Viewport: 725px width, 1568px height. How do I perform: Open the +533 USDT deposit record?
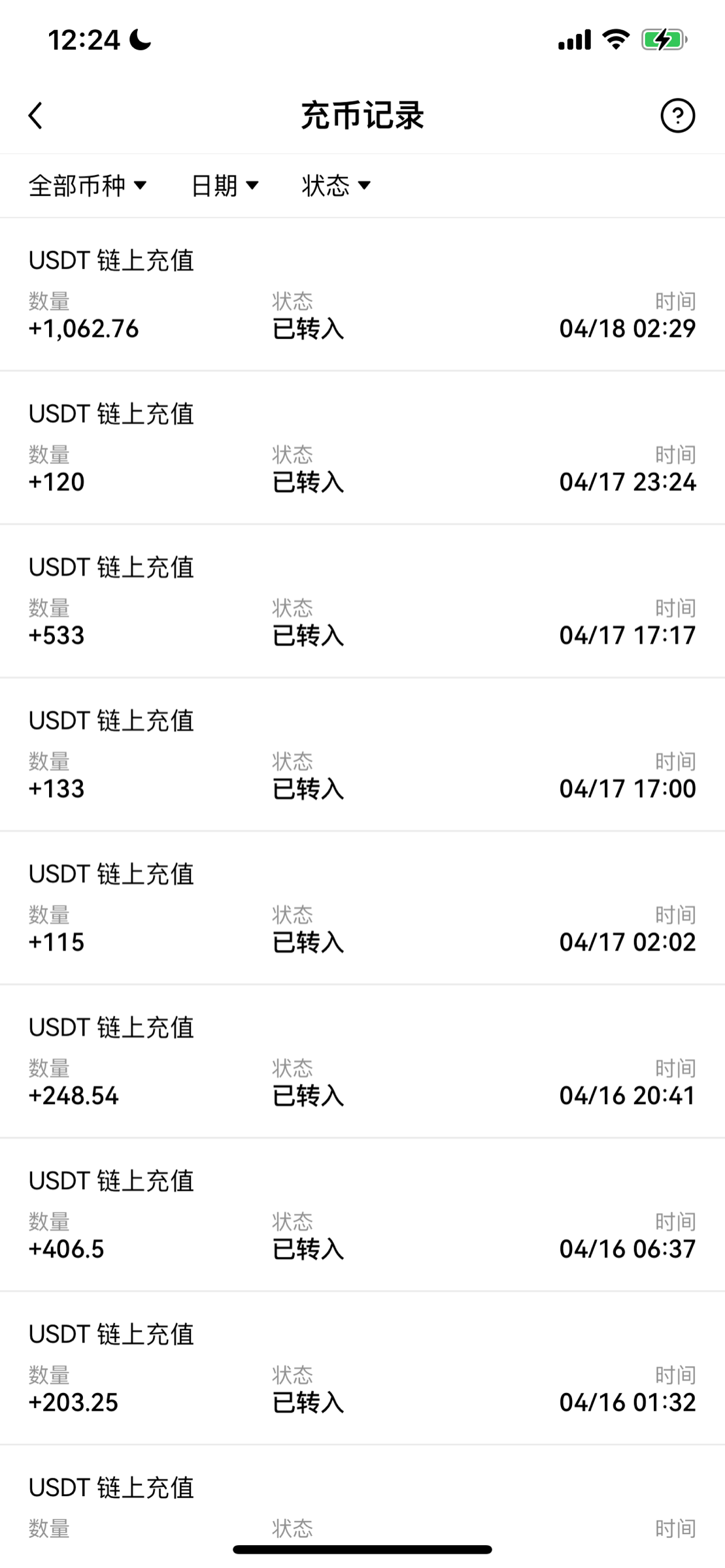[x=362, y=602]
